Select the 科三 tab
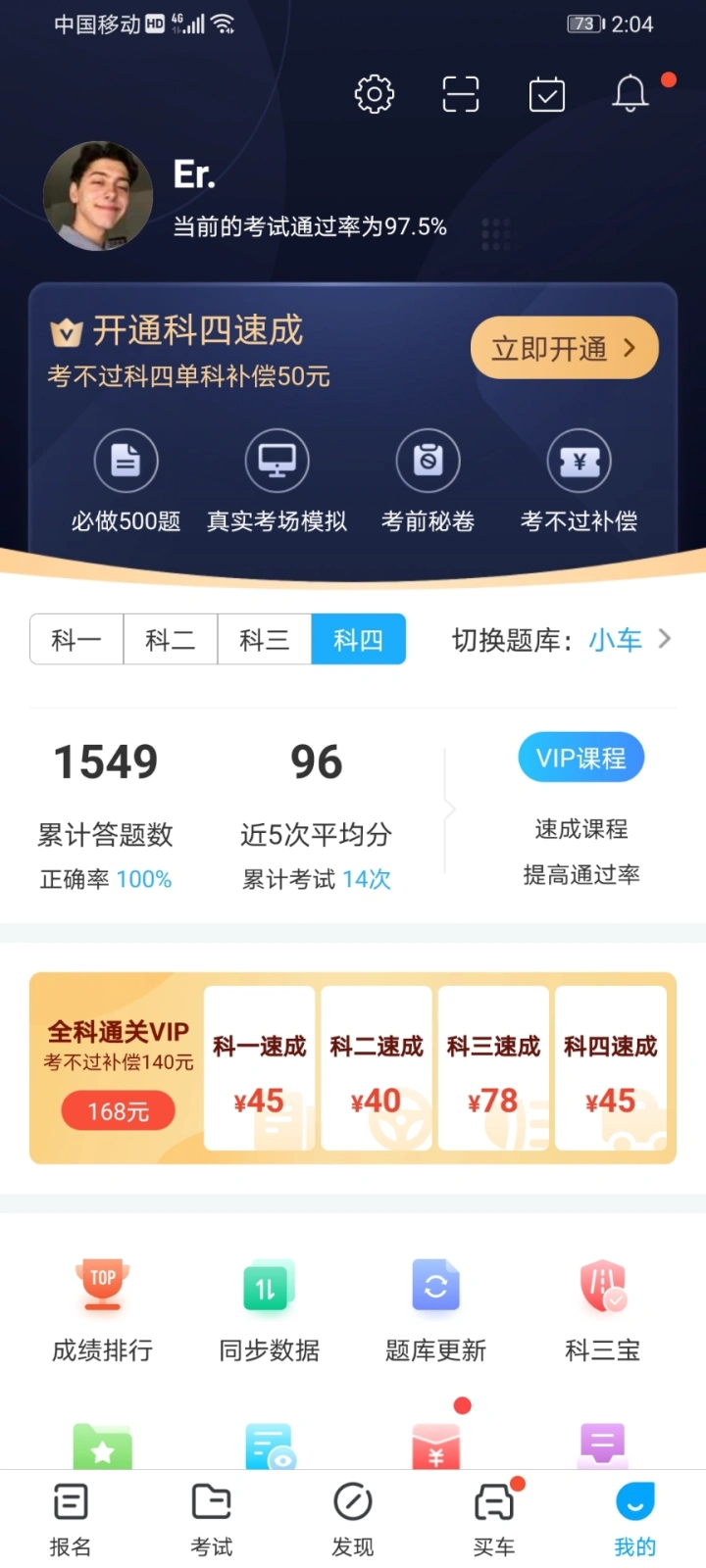The image size is (706, 1568). click(x=265, y=640)
